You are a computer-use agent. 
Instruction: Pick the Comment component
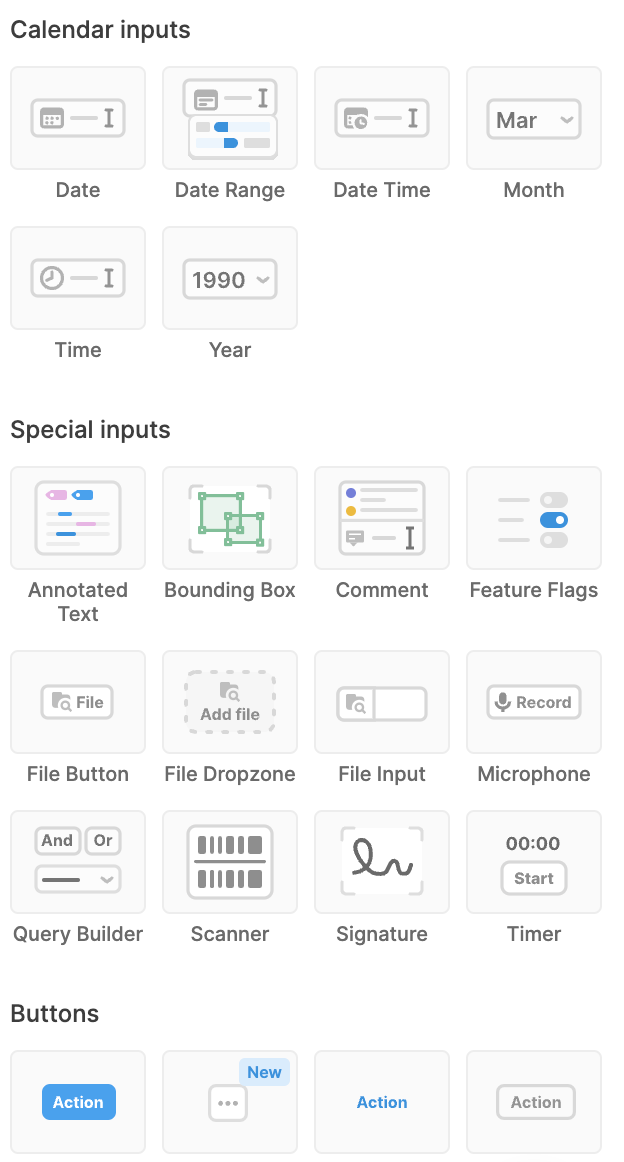coord(382,518)
